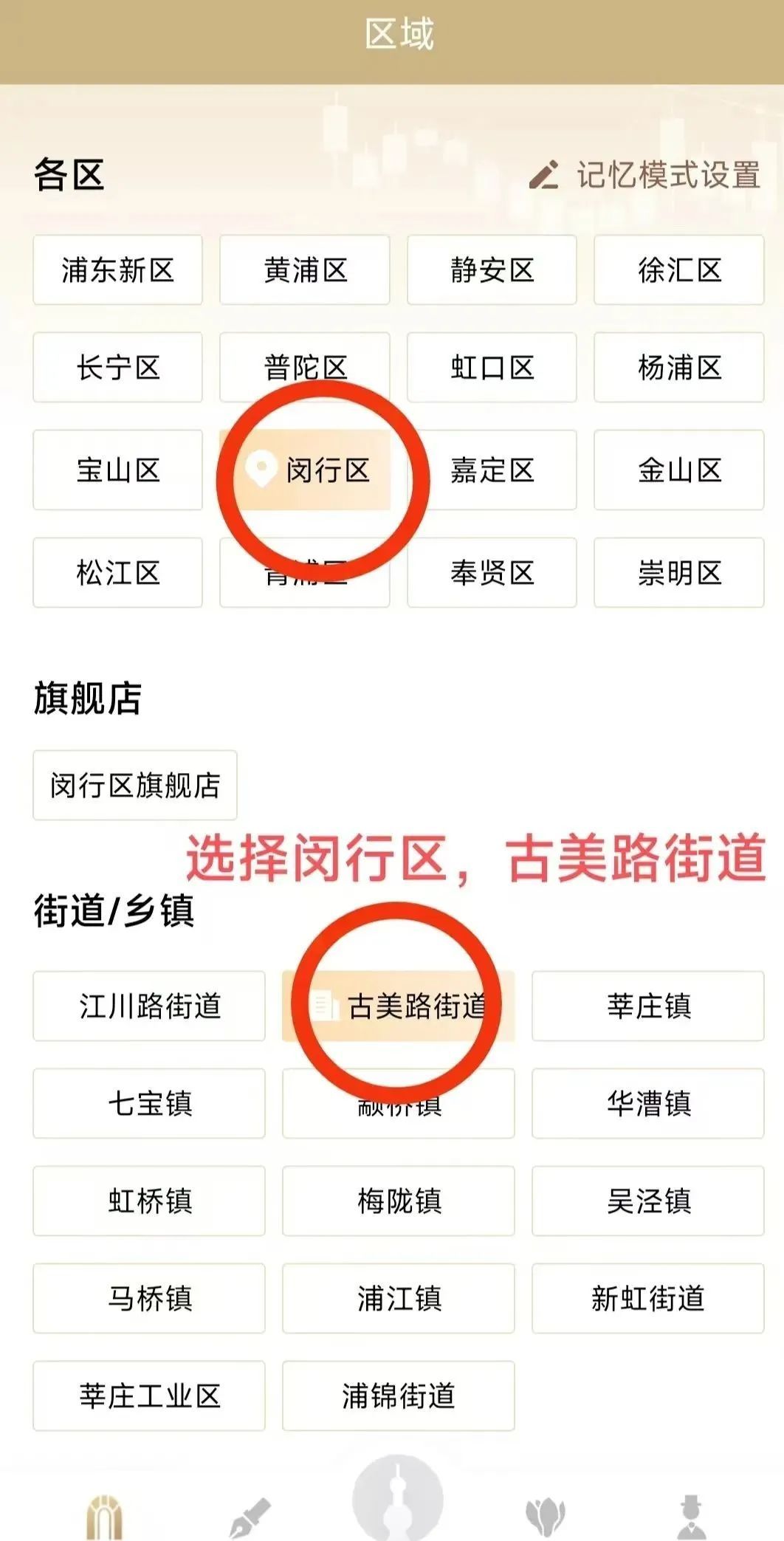Viewport: 784px width, 1541px height.
Task: Select 浦东新区 district
Action: [117, 270]
